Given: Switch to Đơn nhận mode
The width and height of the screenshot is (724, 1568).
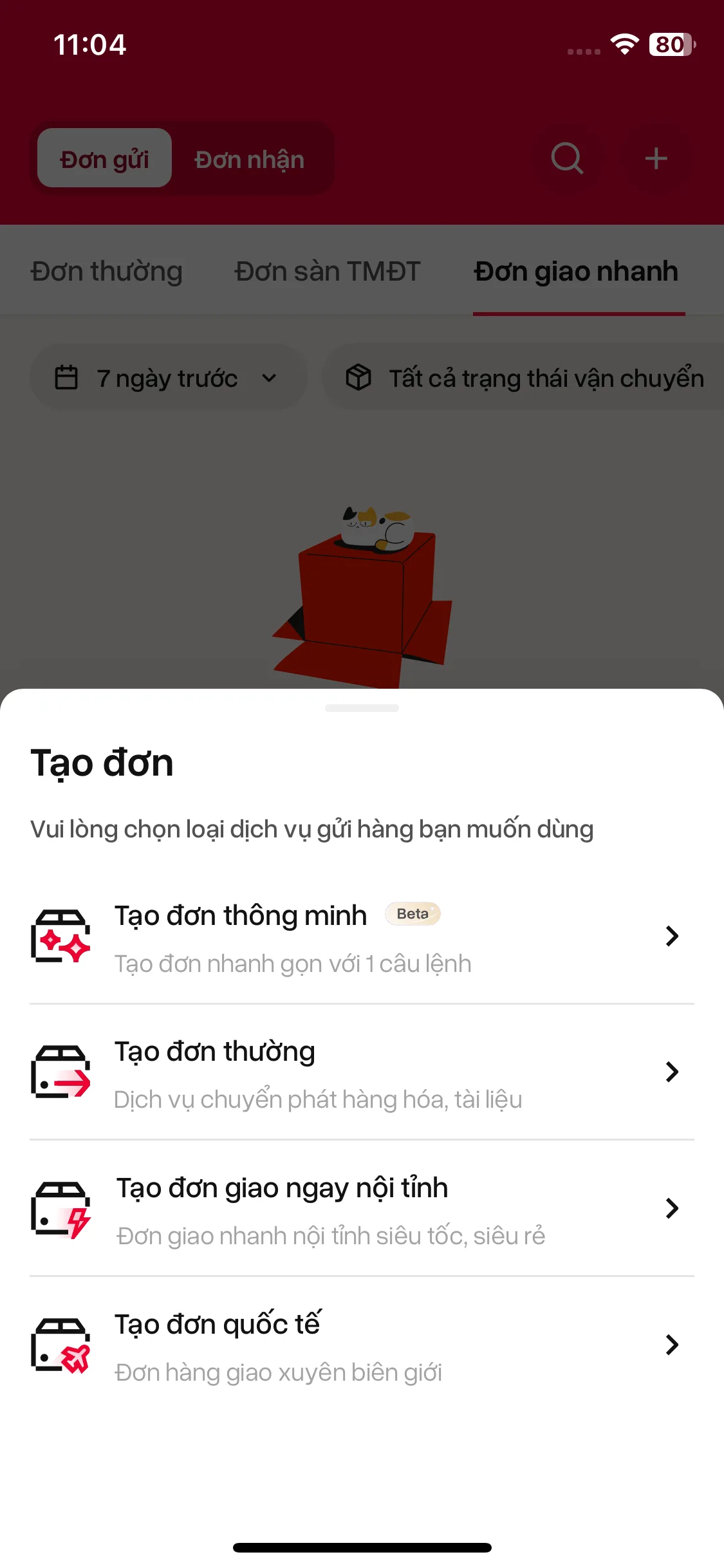Looking at the screenshot, I should pyautogui.click(x=249, y=159).
